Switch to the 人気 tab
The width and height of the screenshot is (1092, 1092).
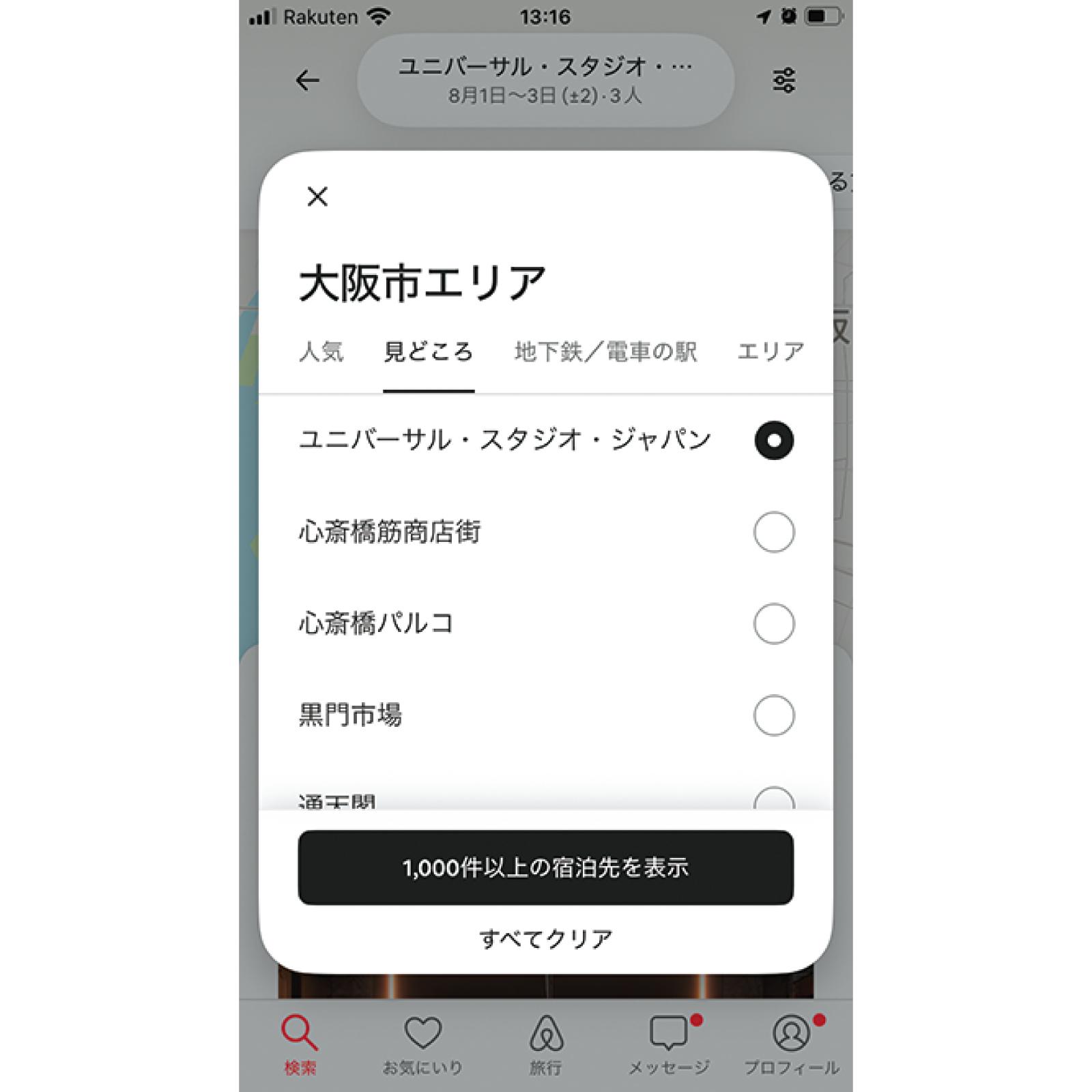321,352
